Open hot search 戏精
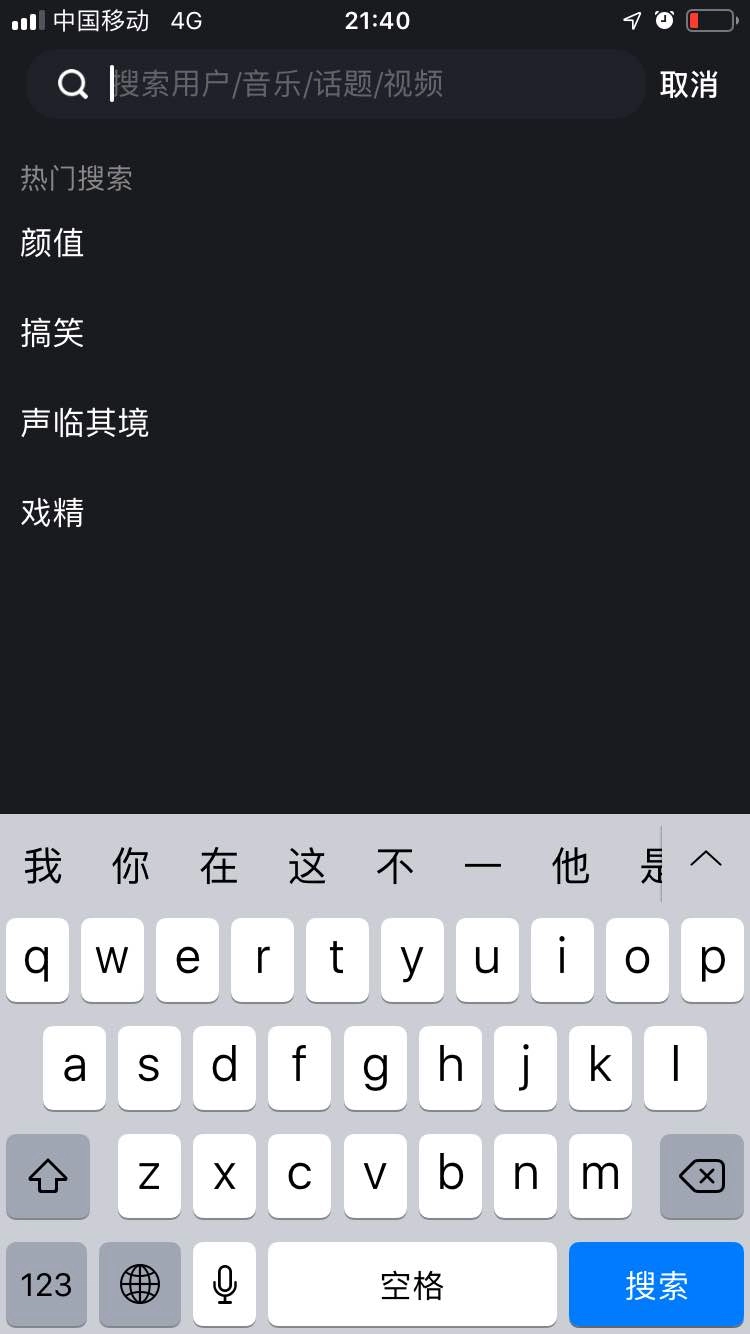 (x=52, y=513)
